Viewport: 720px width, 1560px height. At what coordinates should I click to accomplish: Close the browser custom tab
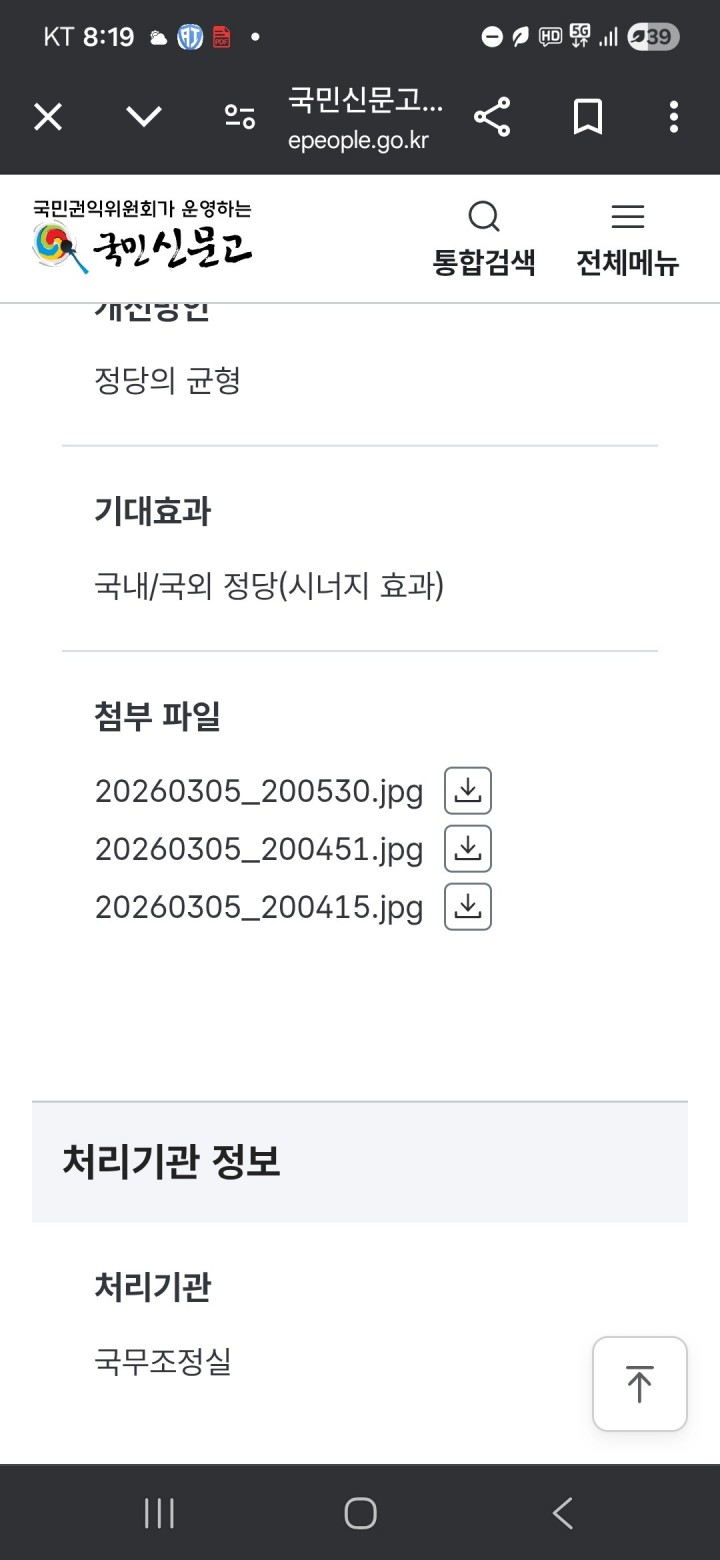tap(48, 118)
